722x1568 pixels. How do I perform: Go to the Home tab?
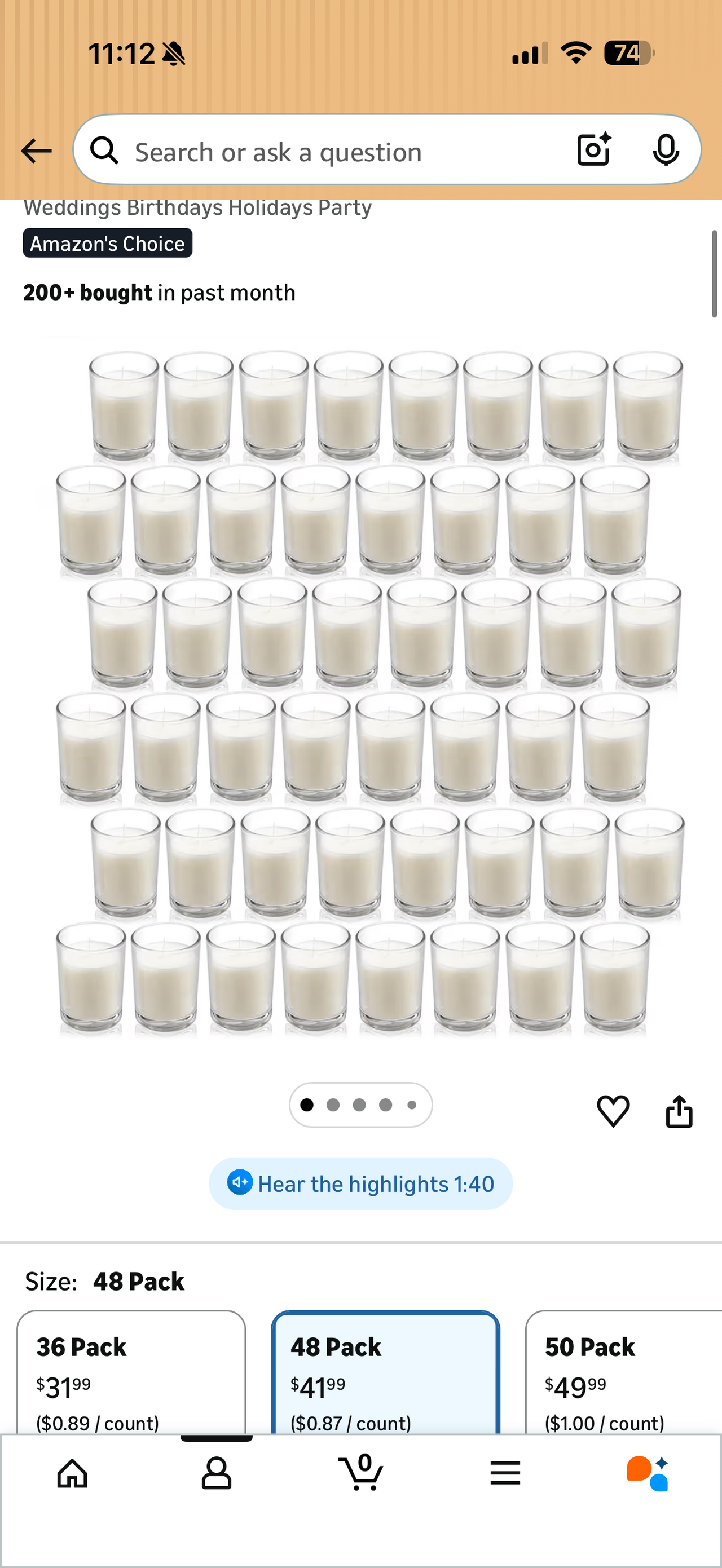[72, 1474]
